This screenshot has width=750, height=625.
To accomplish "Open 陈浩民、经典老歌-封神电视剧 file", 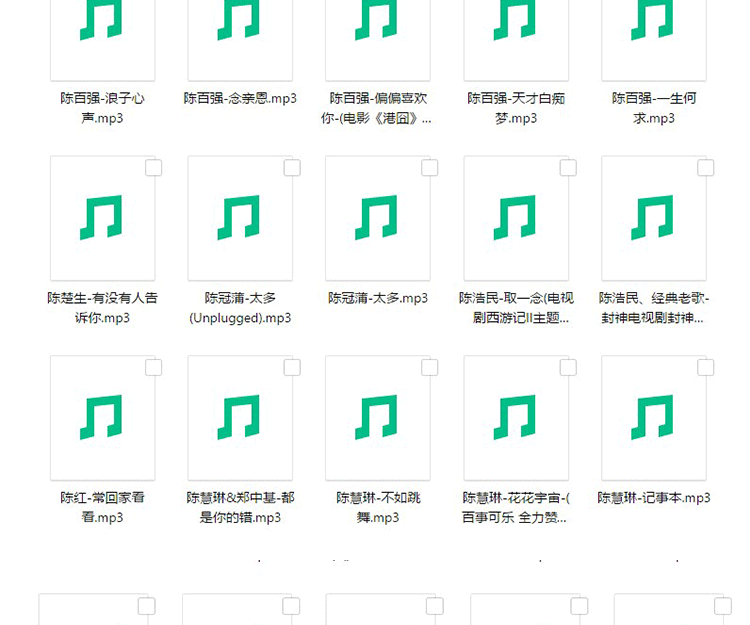I will [x=653, y=218].
